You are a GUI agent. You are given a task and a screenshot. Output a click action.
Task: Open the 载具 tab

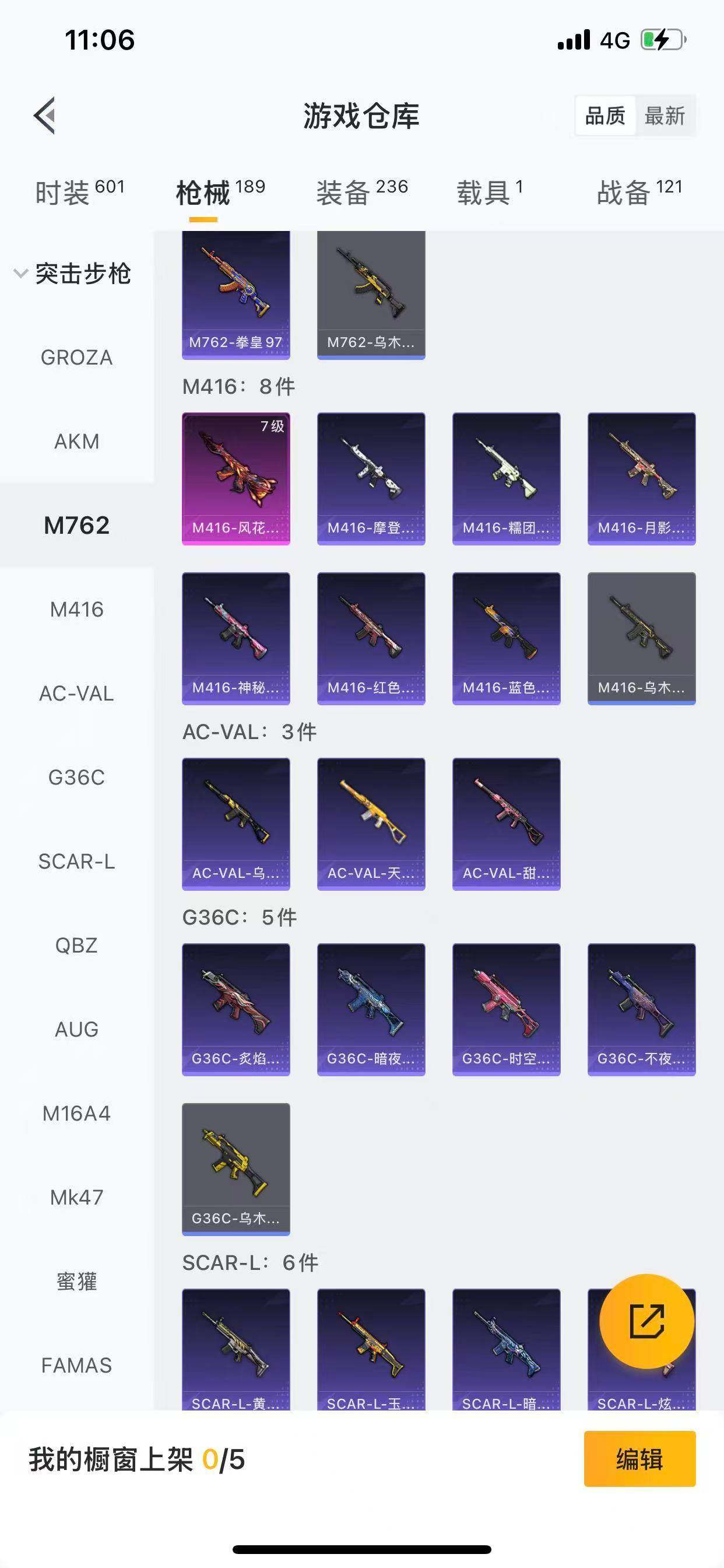[489, 192]
